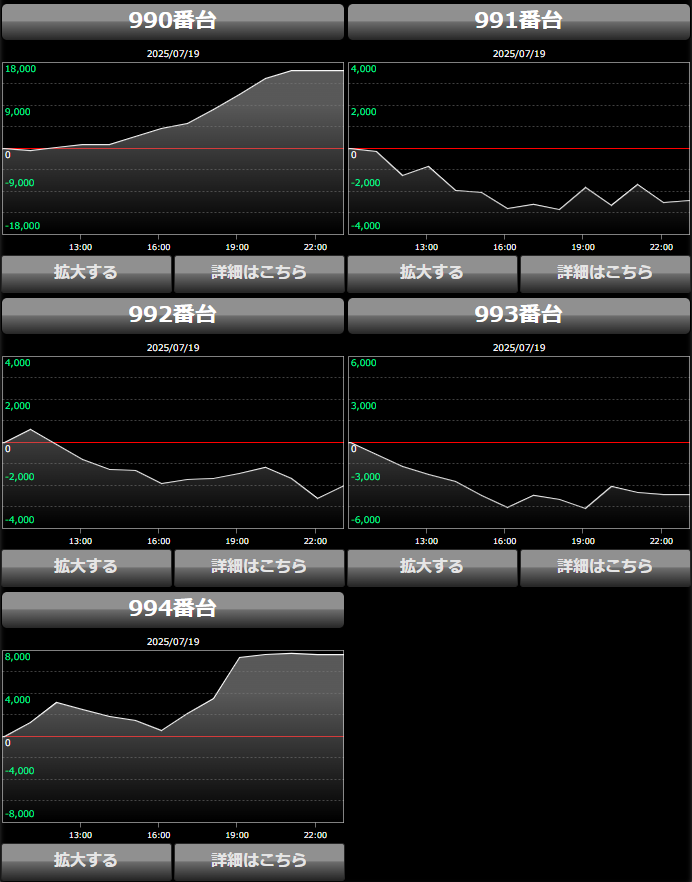Screen dimensions: 692x882
Task: Open the 992番台 header button
Action: click(173, 315)
